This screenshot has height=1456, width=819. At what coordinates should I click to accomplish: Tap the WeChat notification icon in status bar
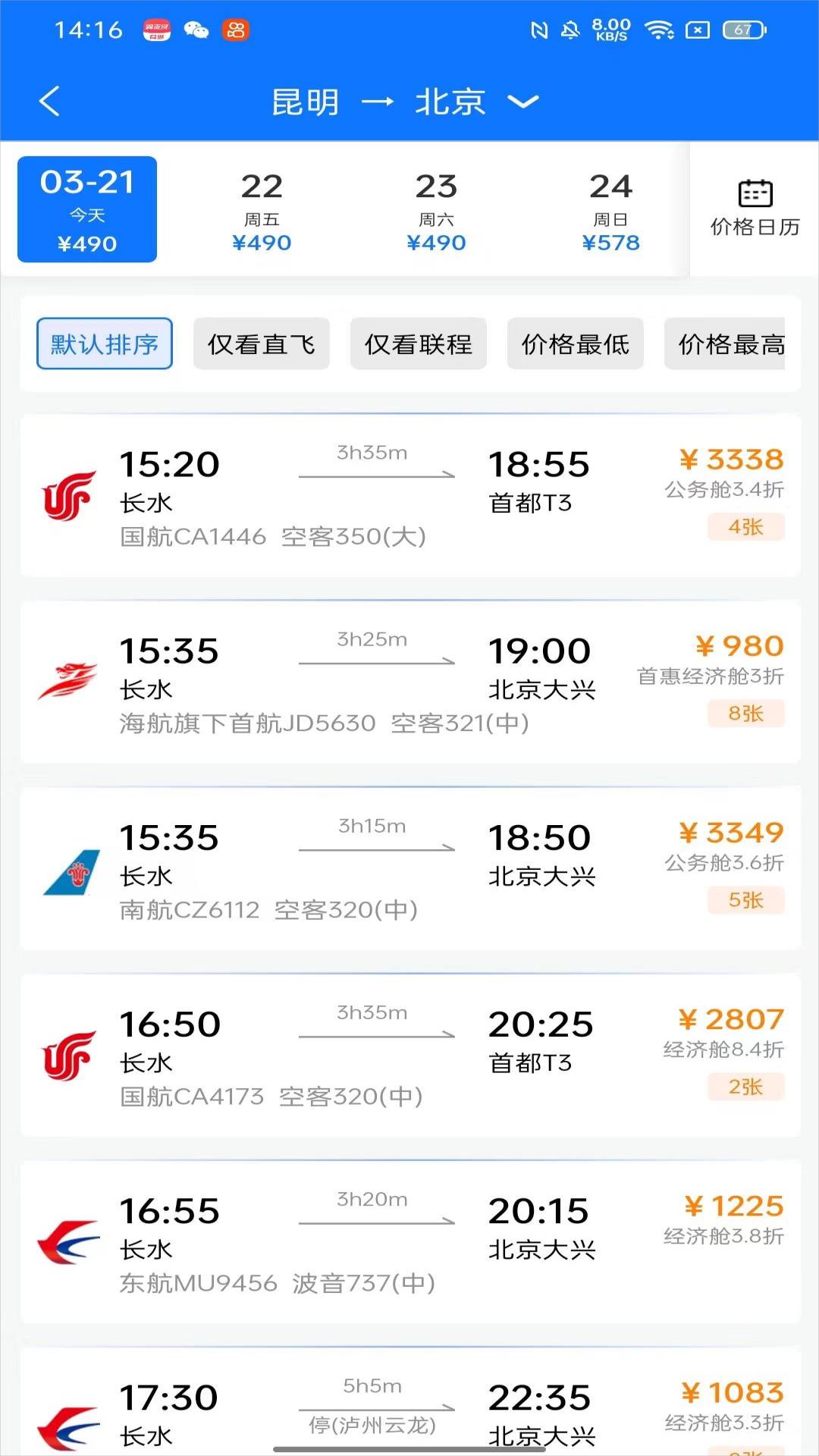pos(196,30)
